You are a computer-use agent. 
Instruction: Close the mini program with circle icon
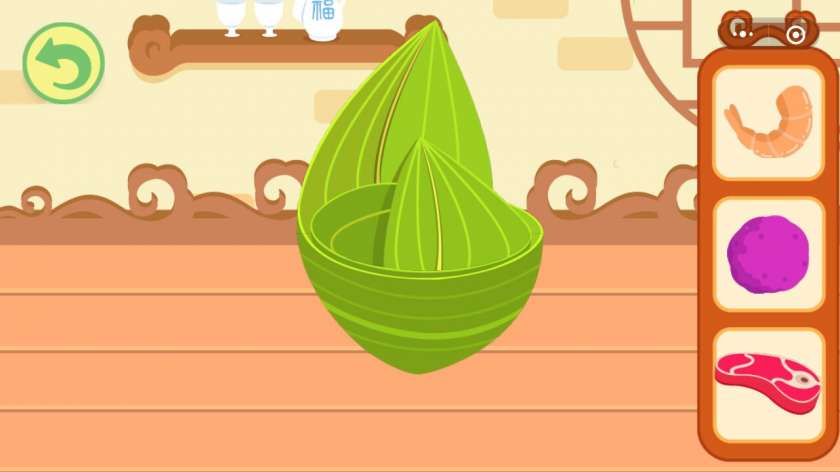(795, 34)
